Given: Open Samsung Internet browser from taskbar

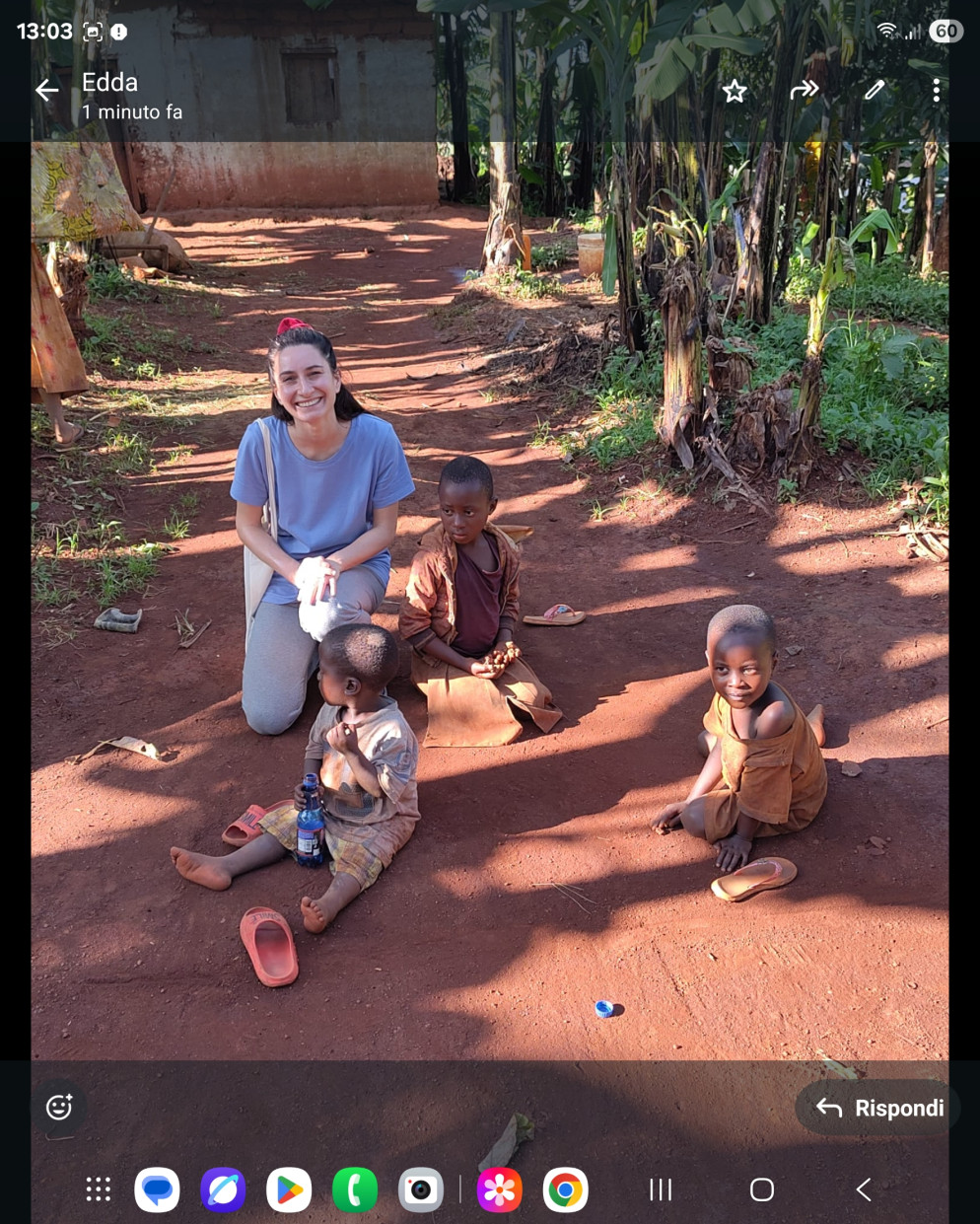Looking at the screenshot, I should click(x=223, y=1189).
